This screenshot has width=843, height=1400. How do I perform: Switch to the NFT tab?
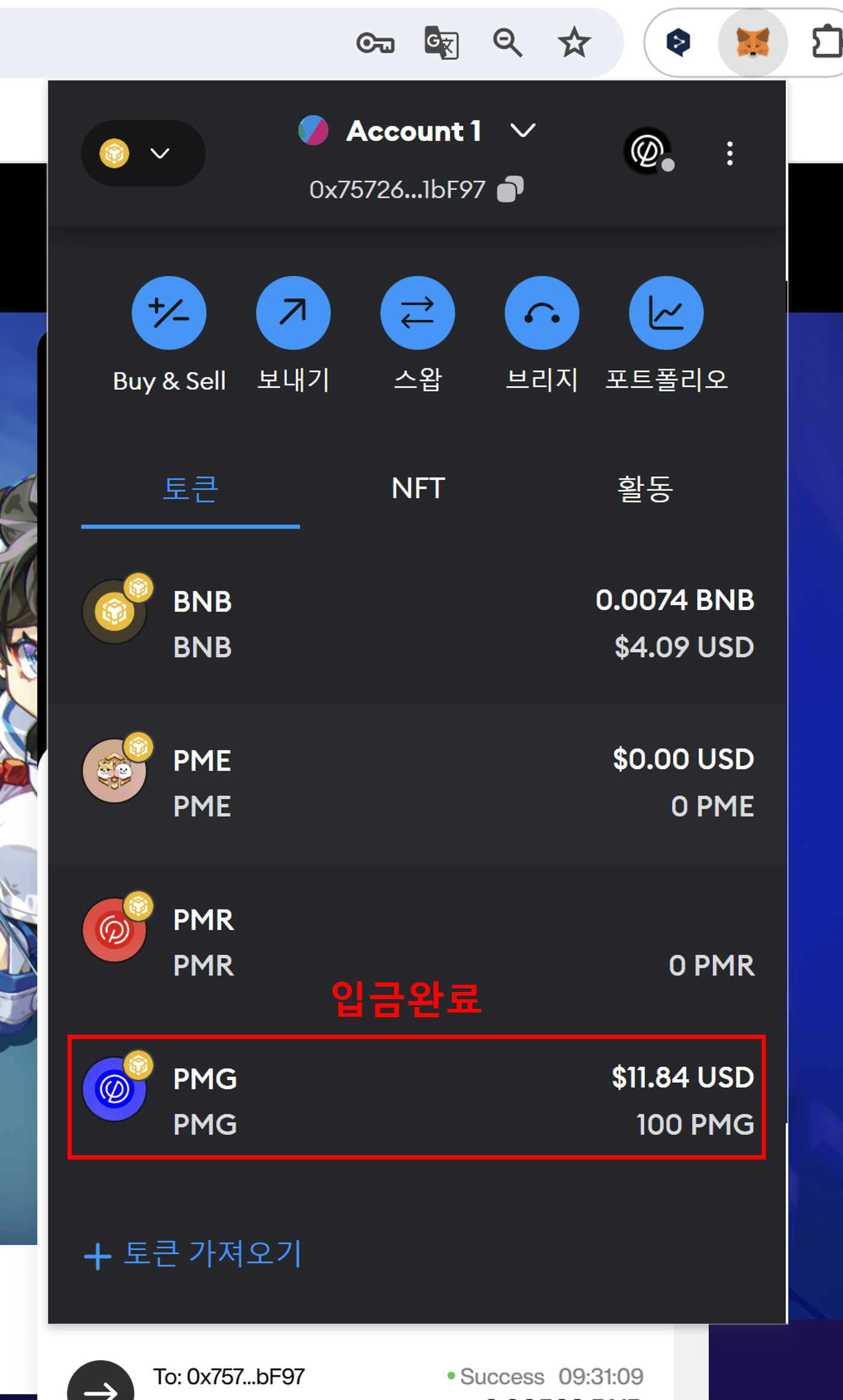coord(418,489)
